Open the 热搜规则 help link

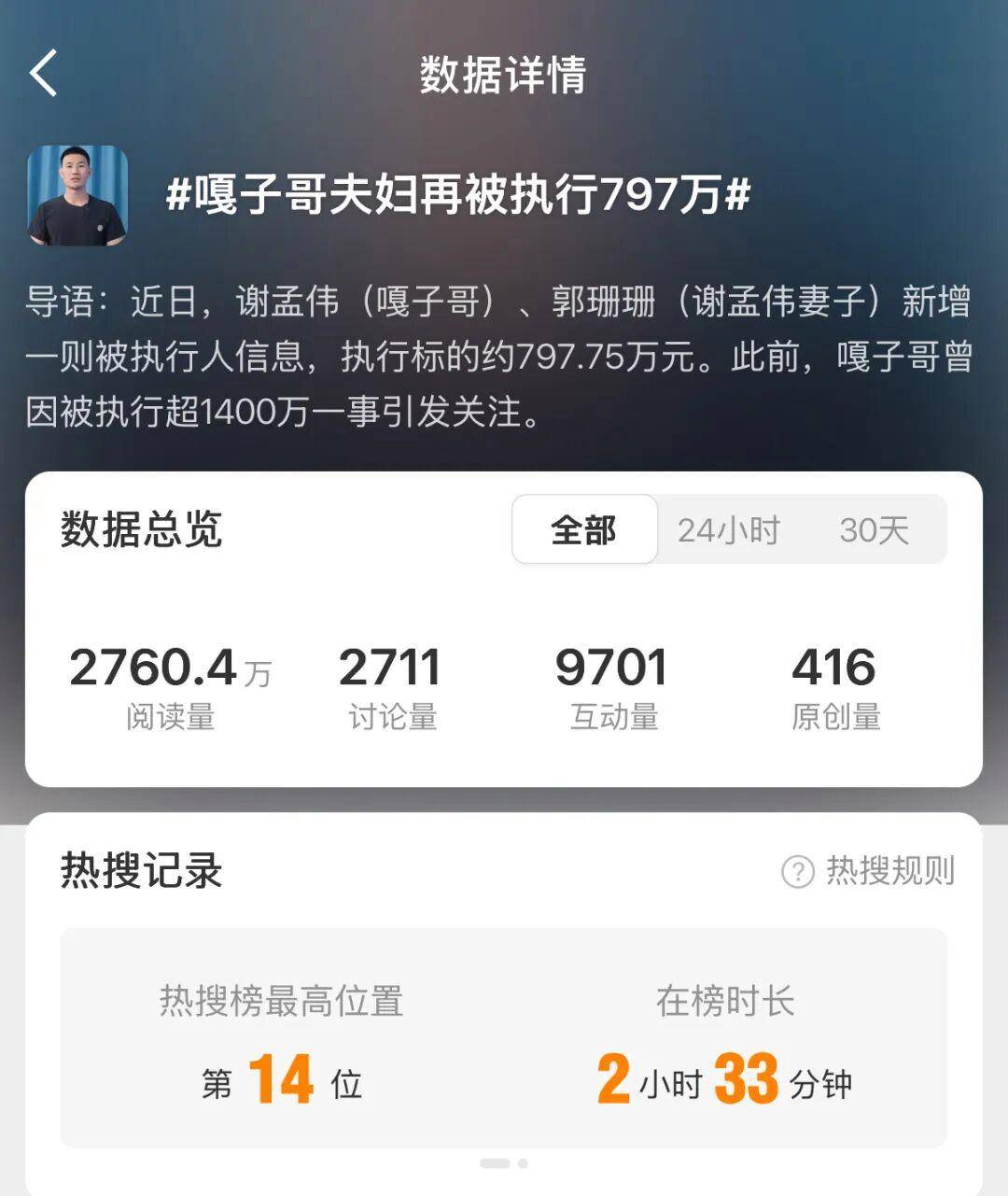[x=868, y=871]
